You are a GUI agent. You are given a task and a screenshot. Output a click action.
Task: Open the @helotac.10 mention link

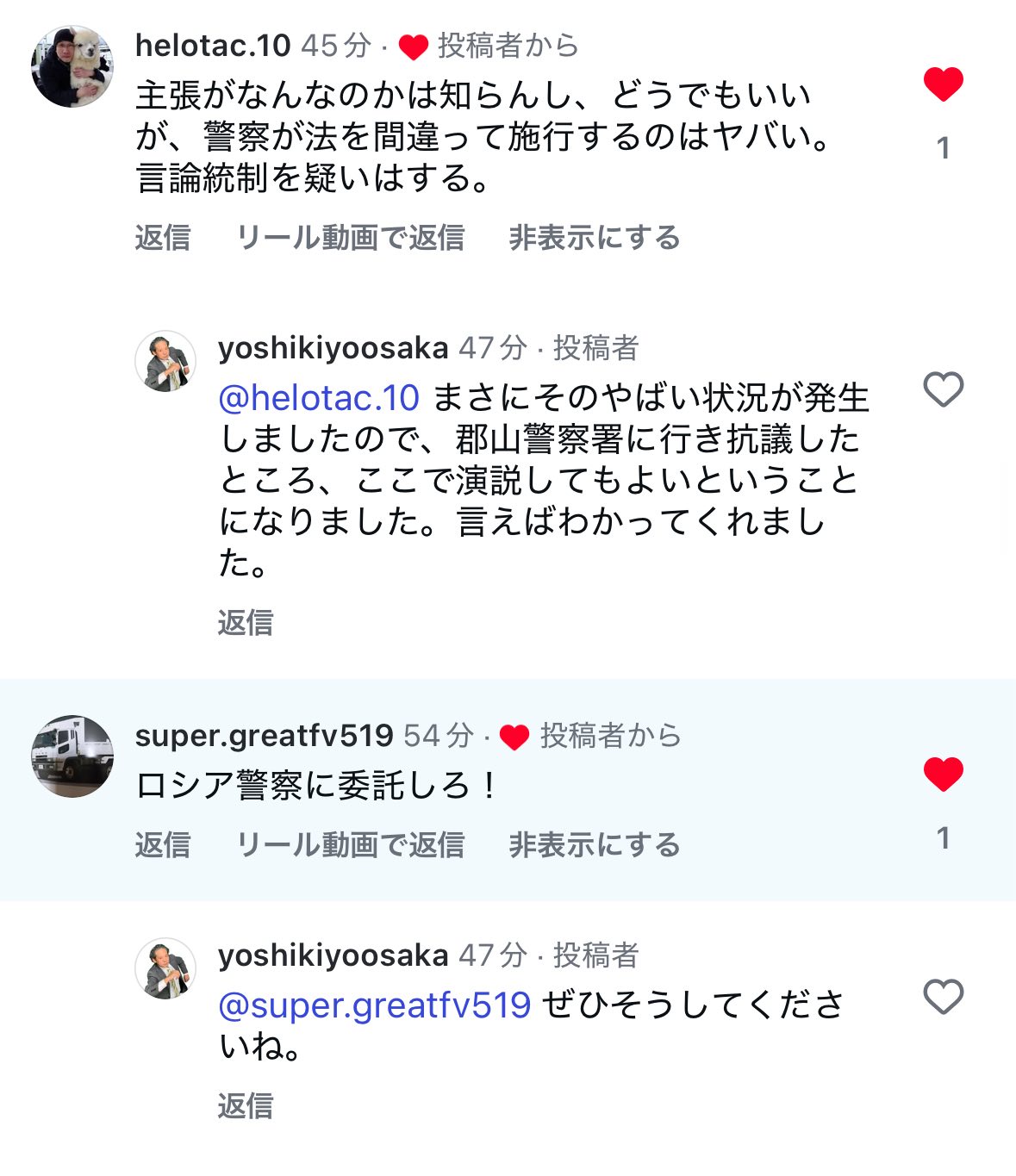pyautogui.click(x=319, y=398)
